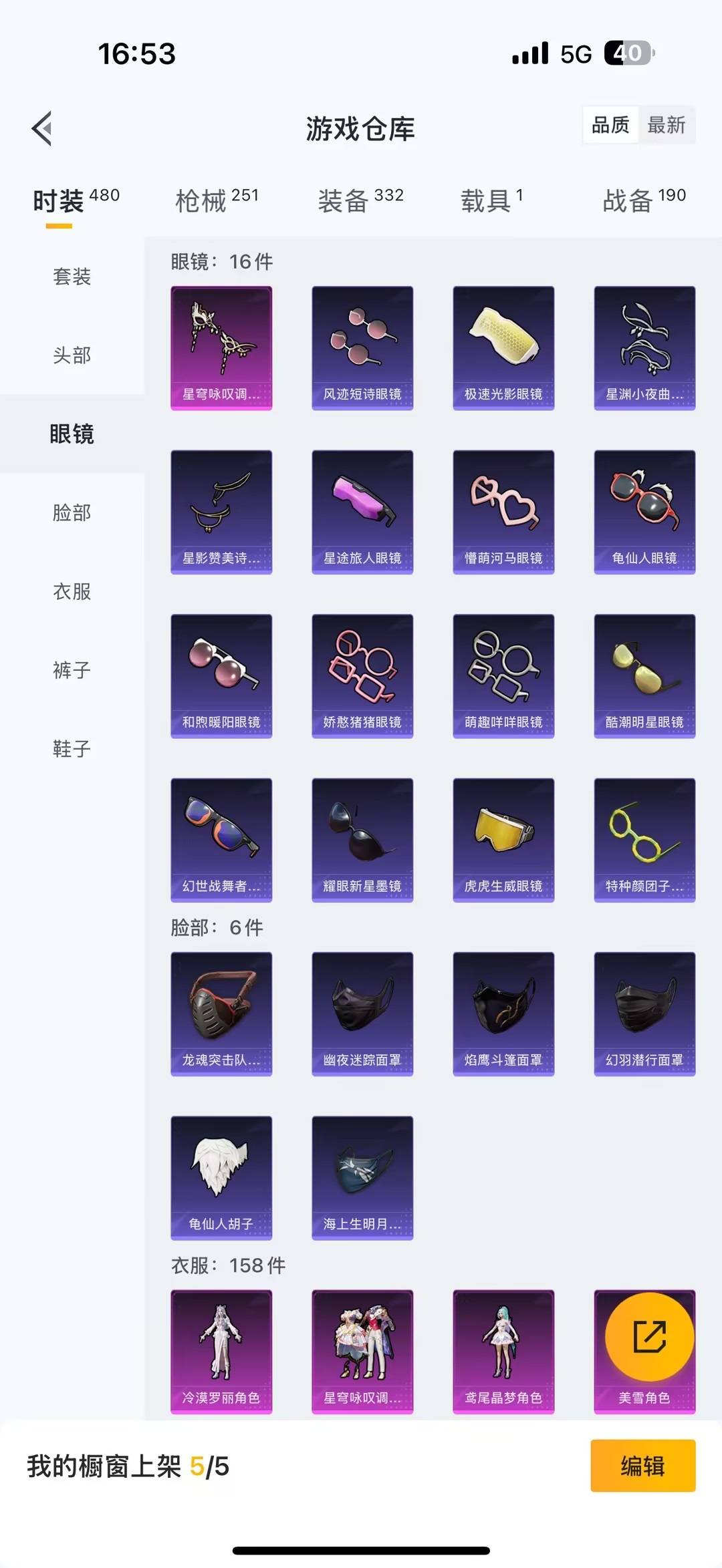The image size is (722, 1568).
Task: Switch sorting to 最新
Action: pos(668,125)
